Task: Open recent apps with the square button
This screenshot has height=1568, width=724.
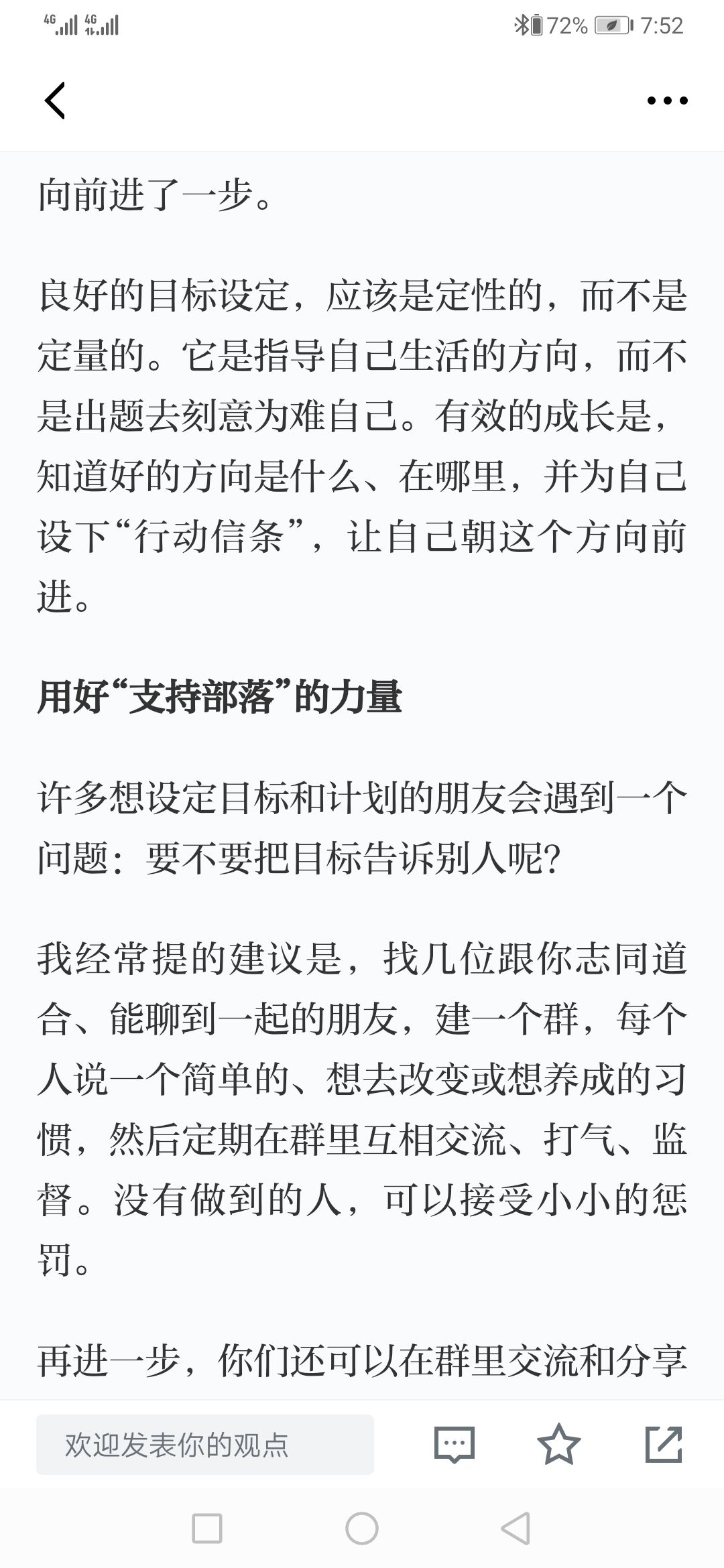Action: point(207,1529)
